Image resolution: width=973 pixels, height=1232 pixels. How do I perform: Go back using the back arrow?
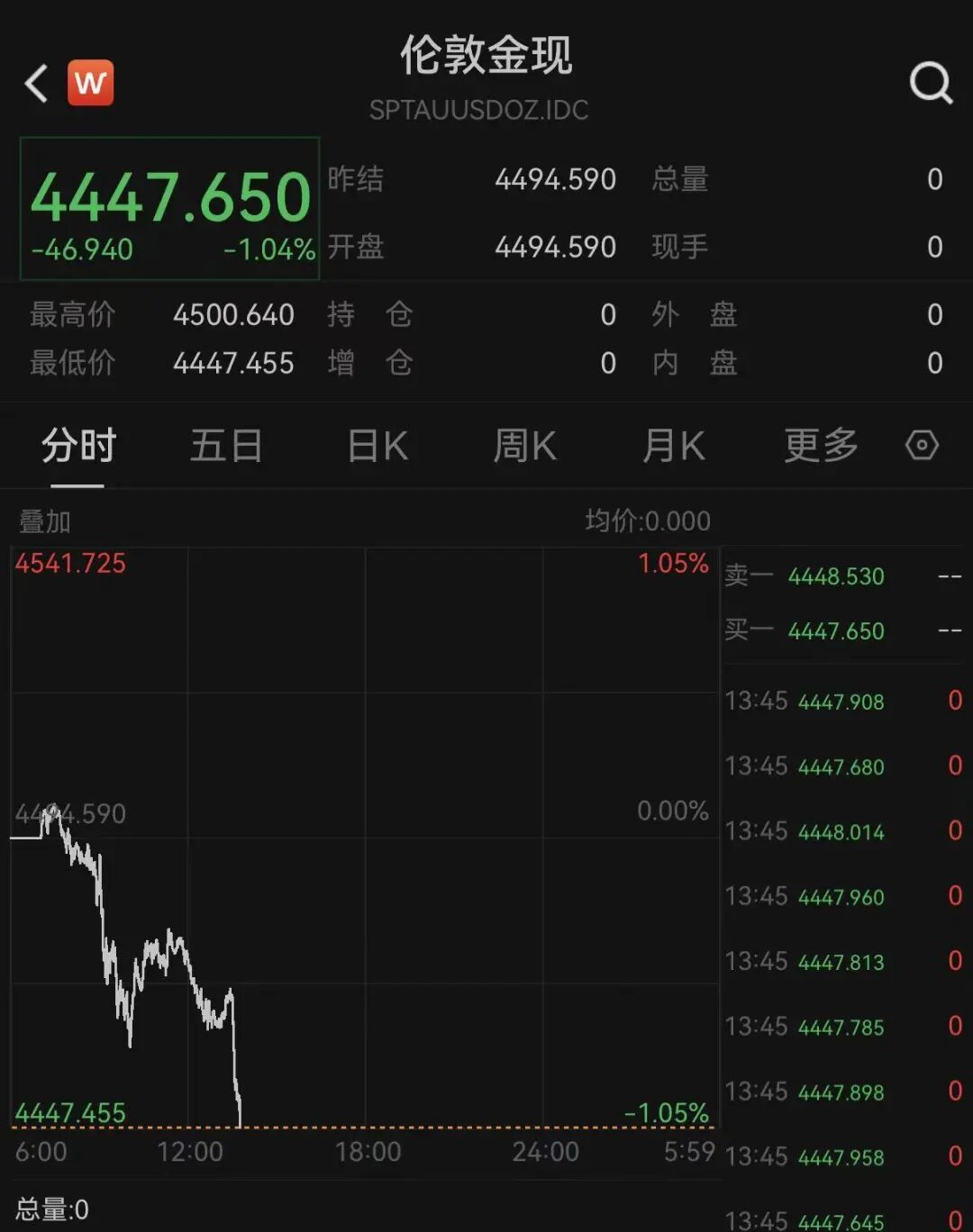[37, 84]
